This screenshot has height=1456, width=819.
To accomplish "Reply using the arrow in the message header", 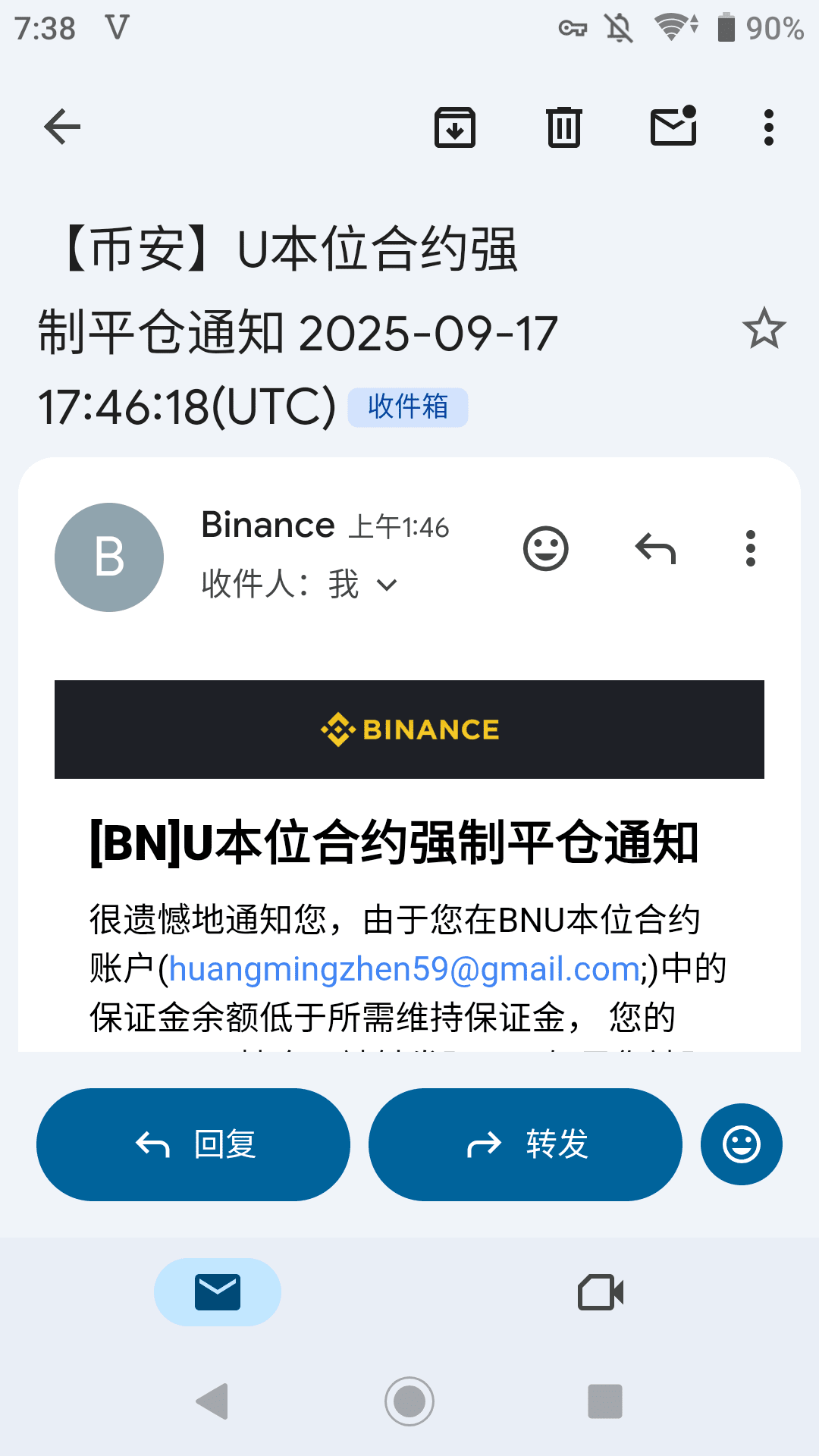I will [x=655, y=548].
